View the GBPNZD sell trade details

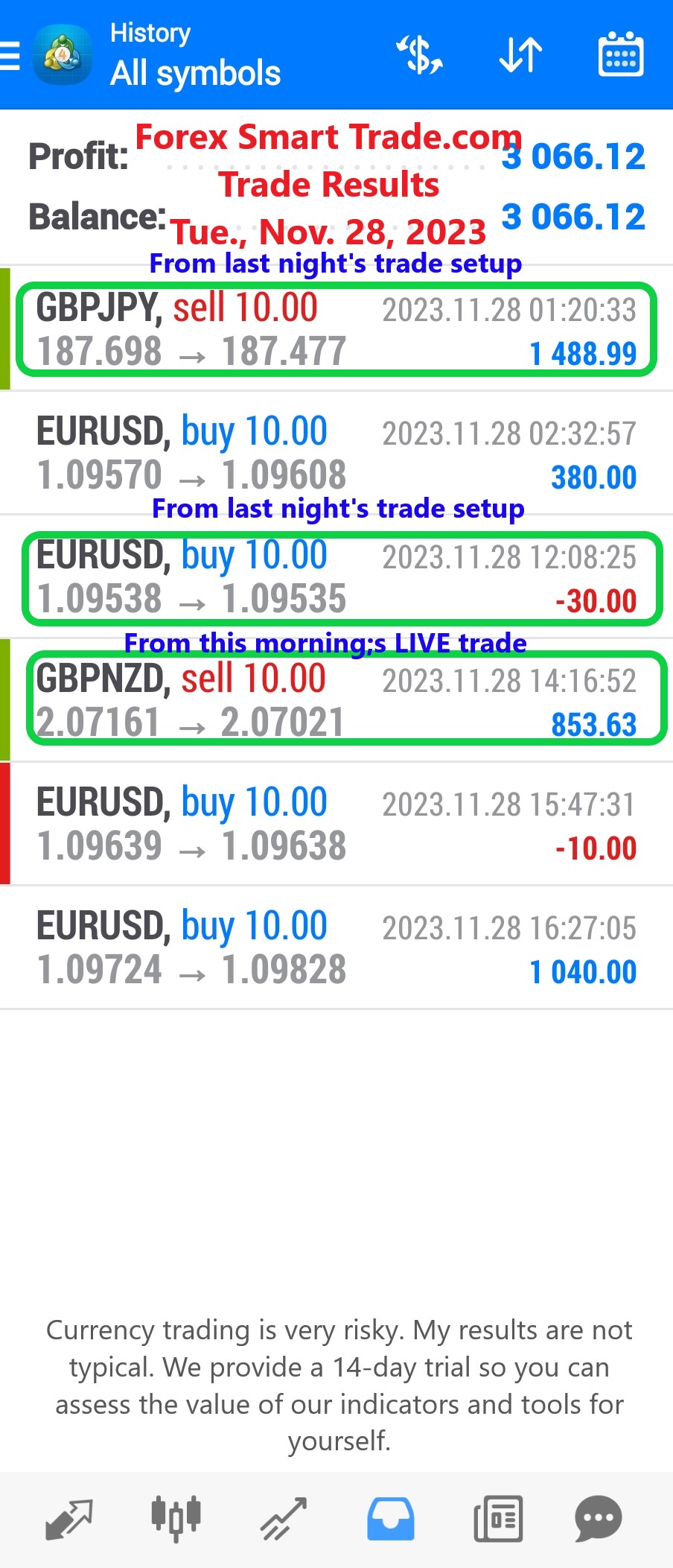(336, 700)
